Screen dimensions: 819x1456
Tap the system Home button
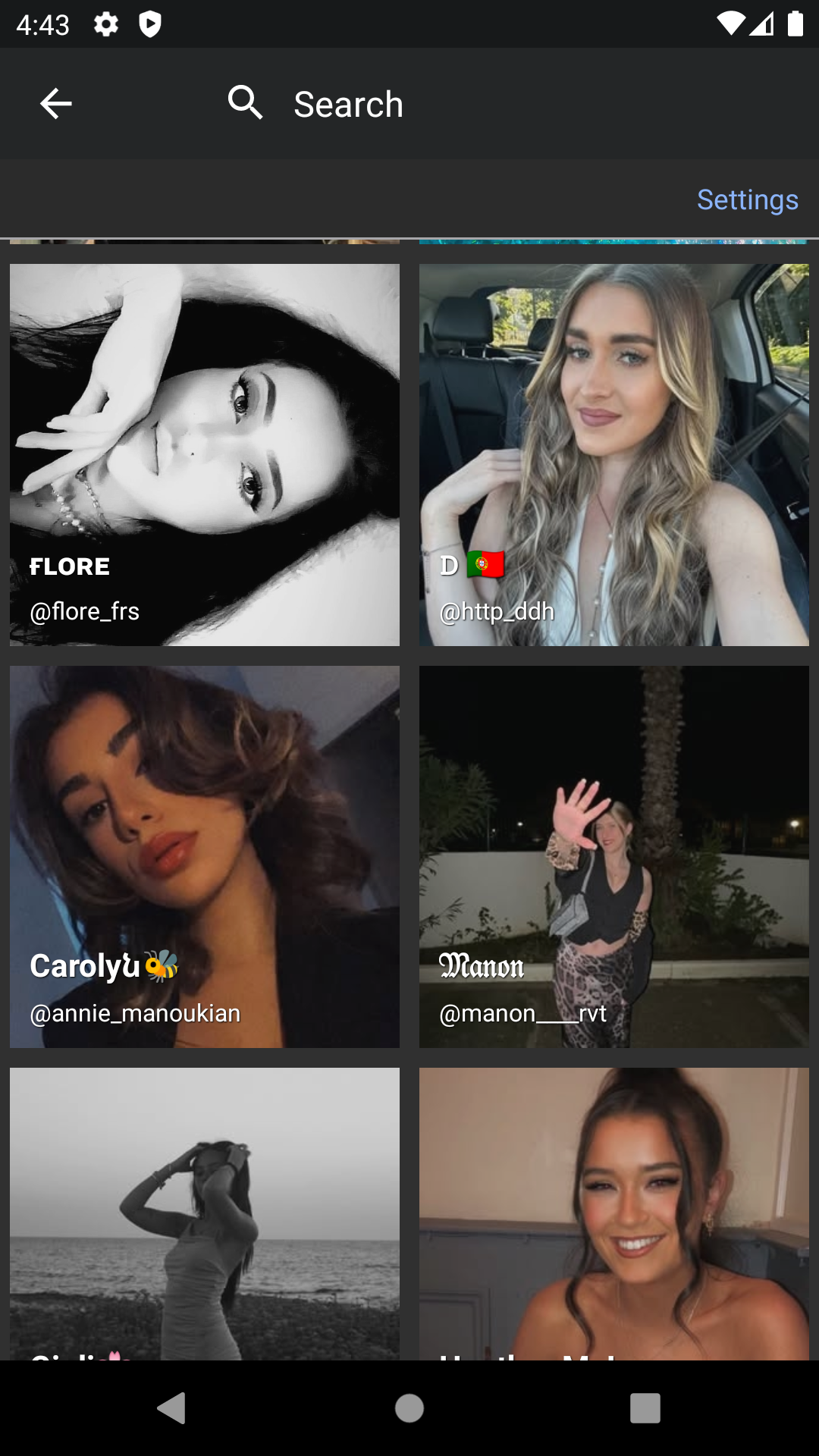409,1408
